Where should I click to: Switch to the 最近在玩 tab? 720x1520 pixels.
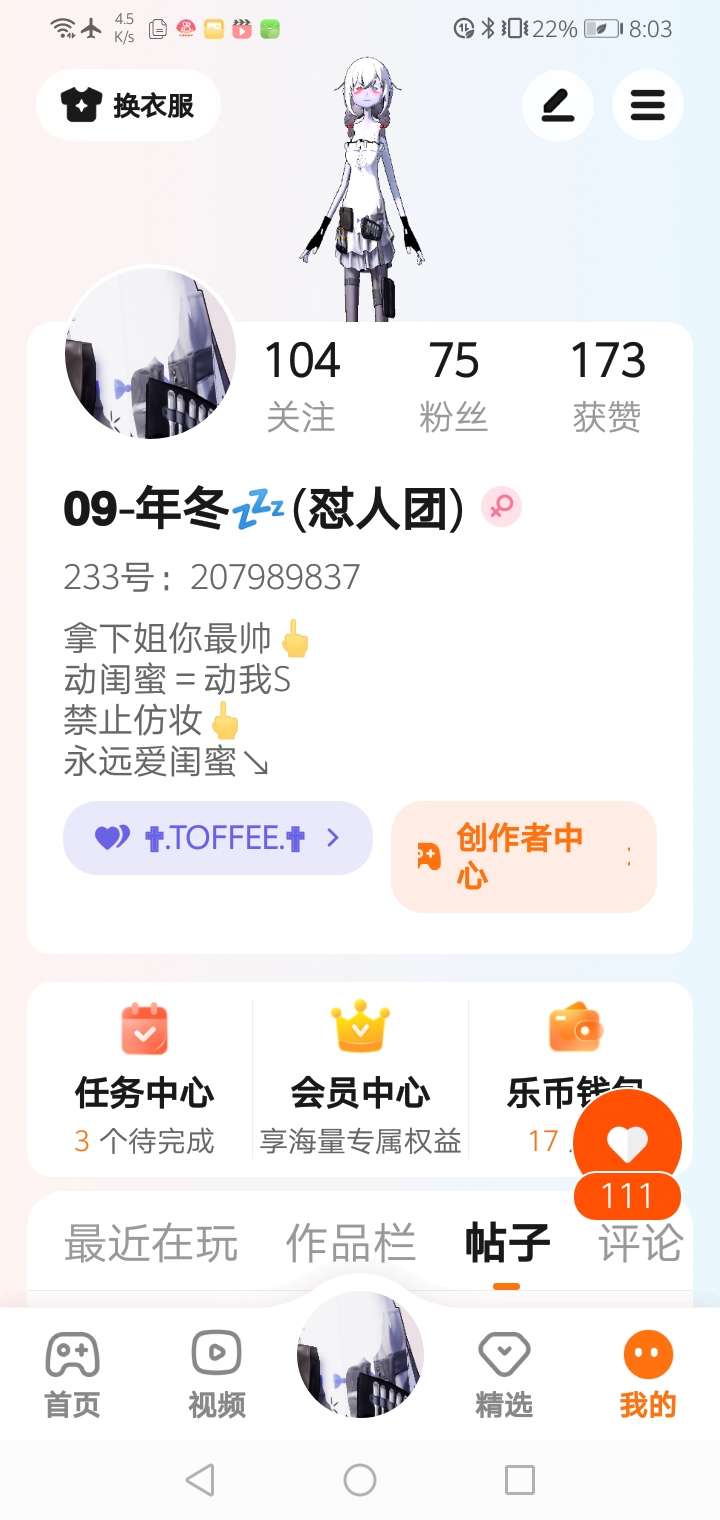pos(150,1243)
